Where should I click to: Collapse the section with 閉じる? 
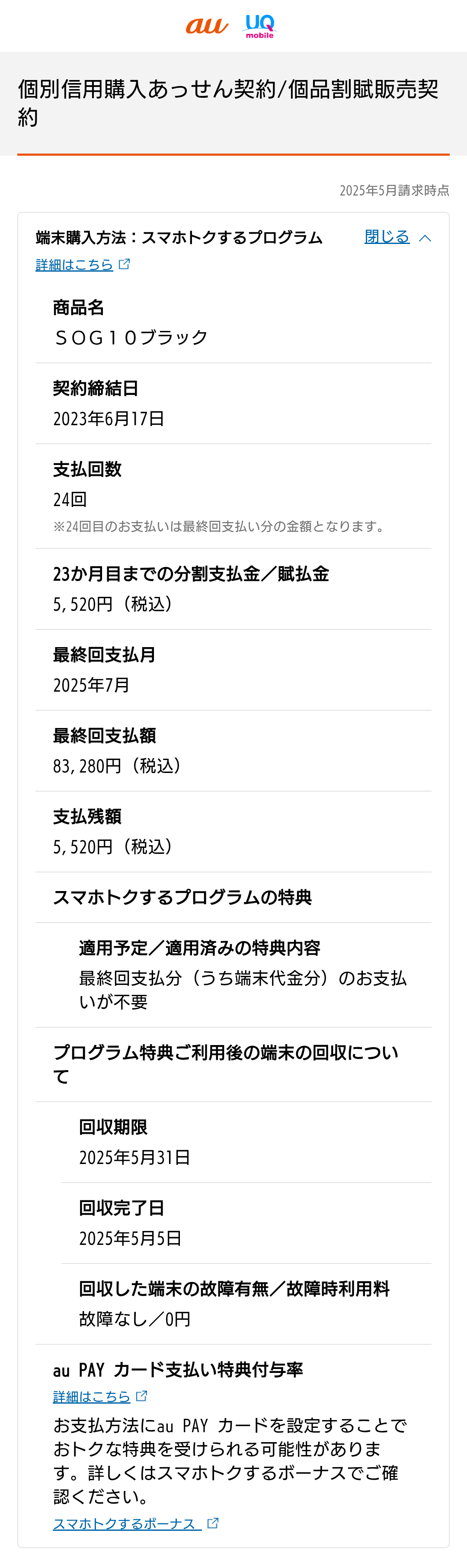[397, 237]
